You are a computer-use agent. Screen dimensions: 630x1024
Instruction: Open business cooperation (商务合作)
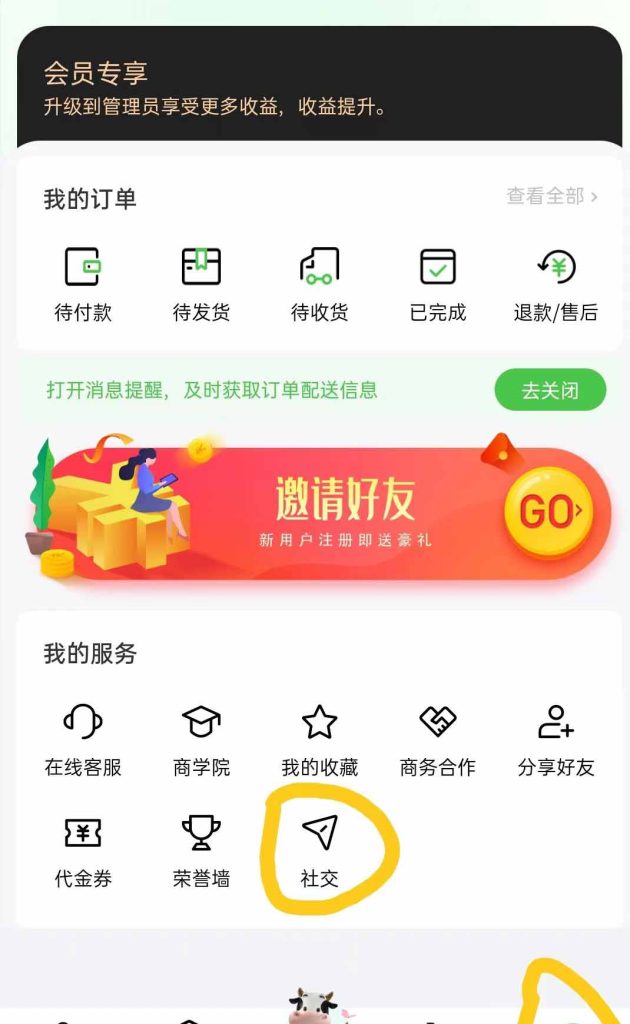438,740
